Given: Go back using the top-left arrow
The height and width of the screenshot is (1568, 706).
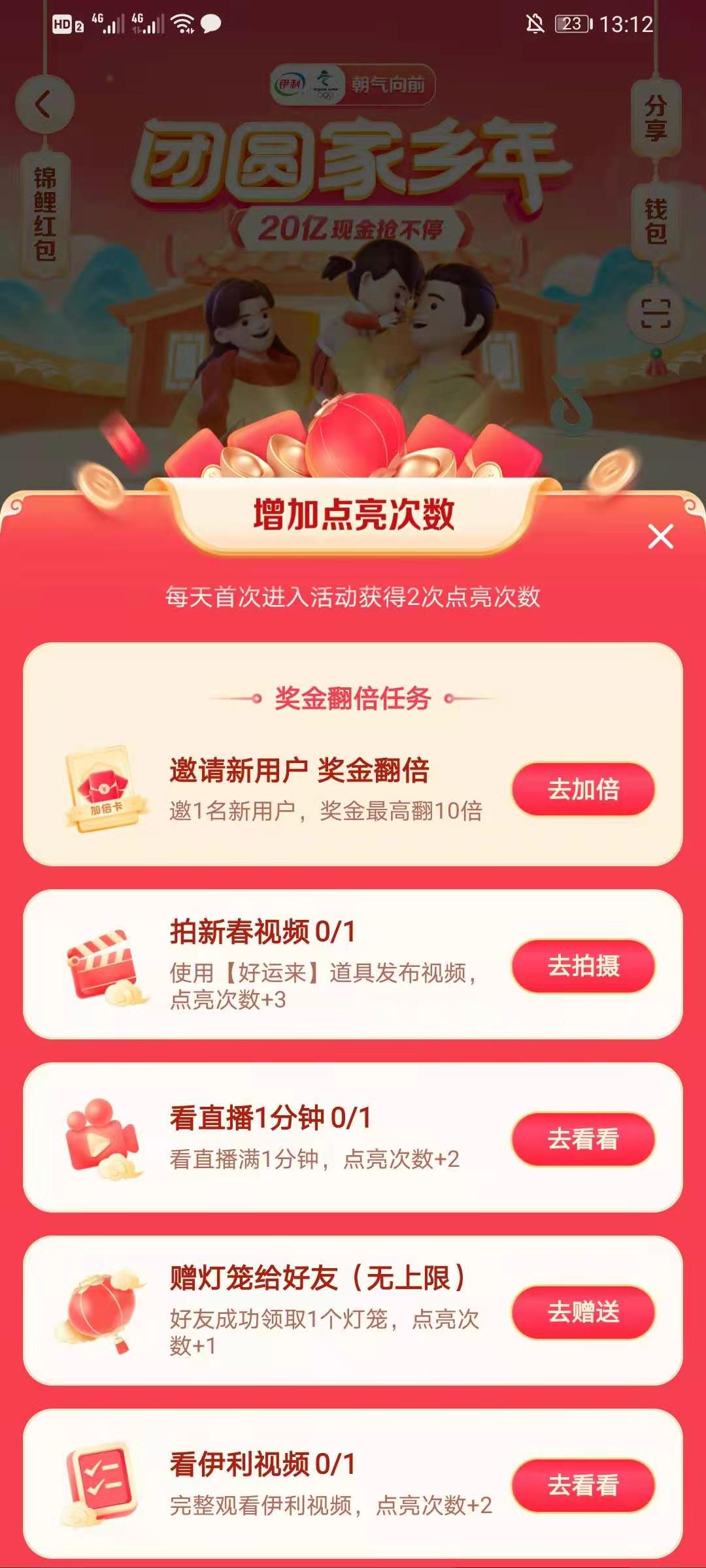Looking at the screenshot, I should click(x=44, y=105).
